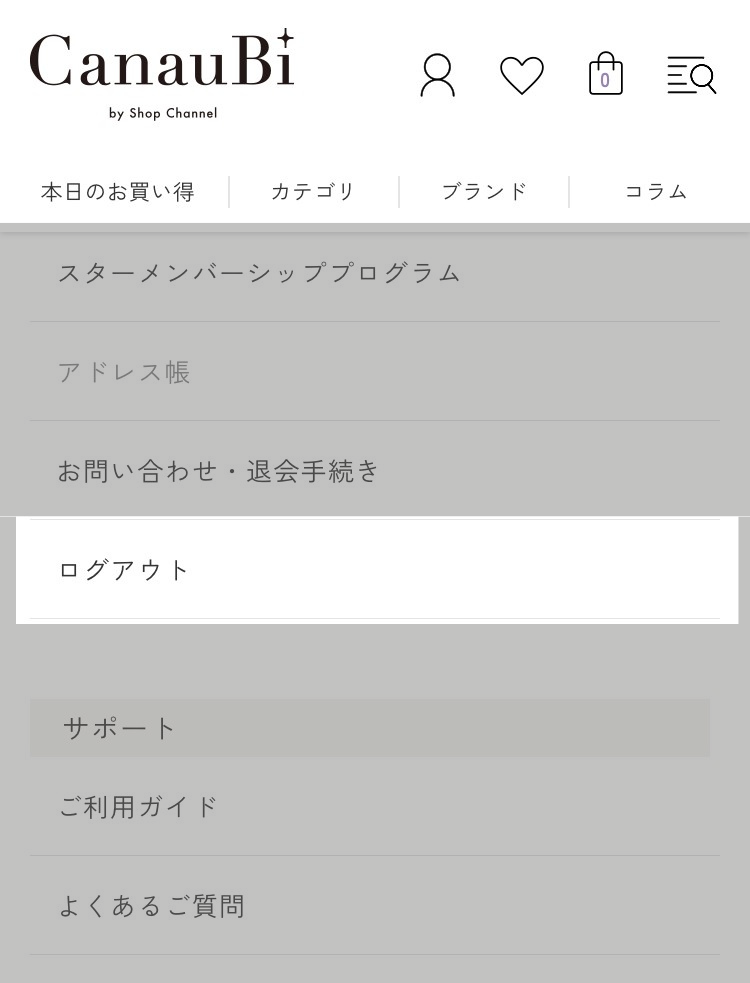Open スターメンバーシッププログラム
Screen dimensions: 750x983
(259, 272)
